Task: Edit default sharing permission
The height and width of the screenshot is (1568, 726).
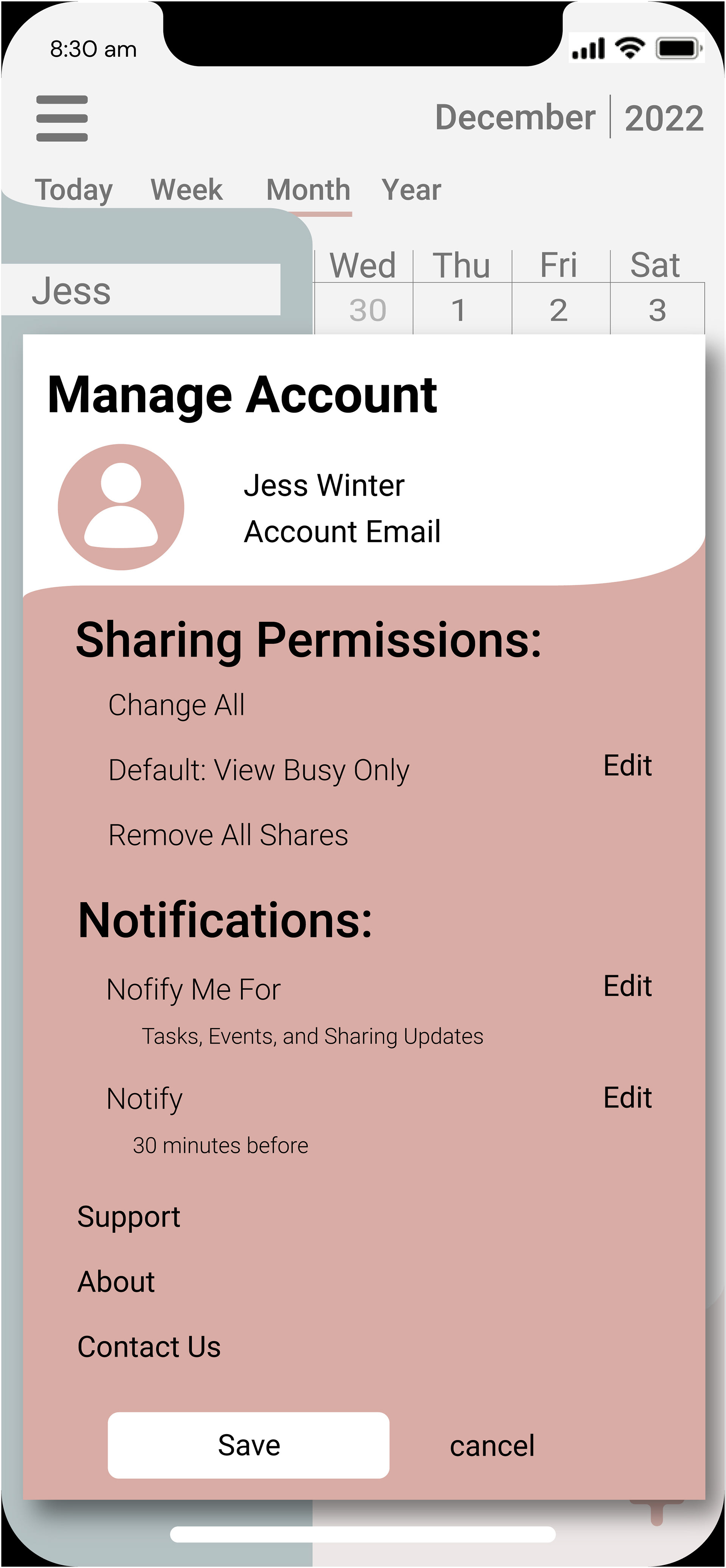Action: click(627, 765)
